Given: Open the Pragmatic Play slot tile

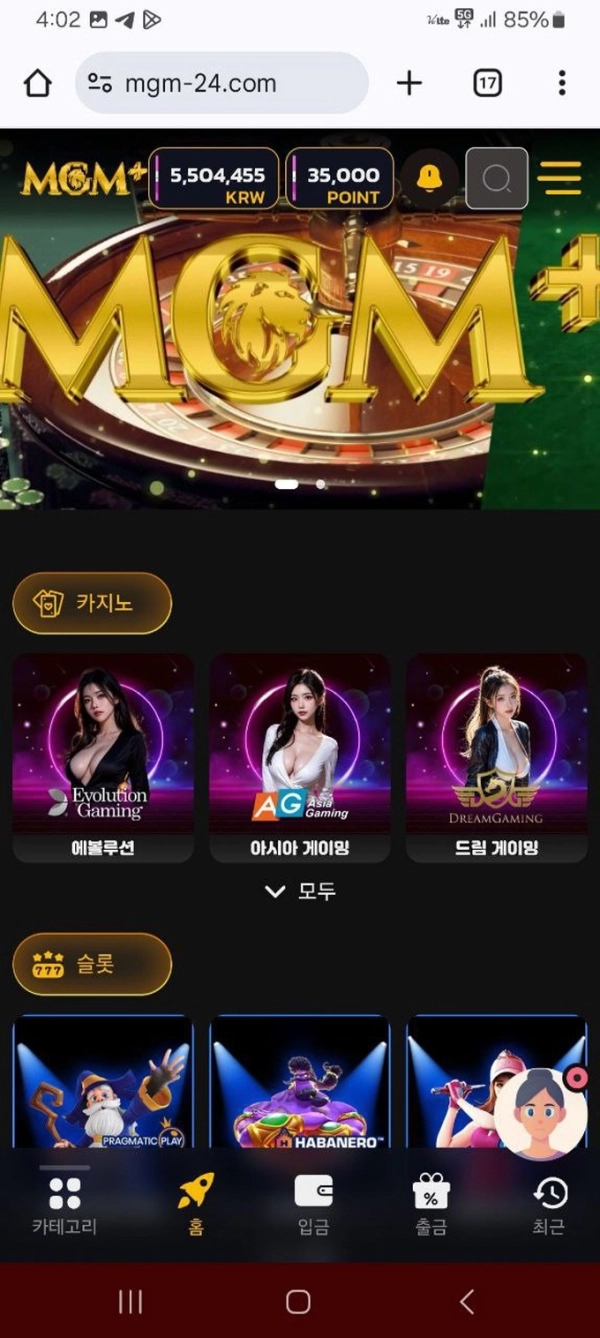Looking at the screenshot, I should (x=103, y=1085).
